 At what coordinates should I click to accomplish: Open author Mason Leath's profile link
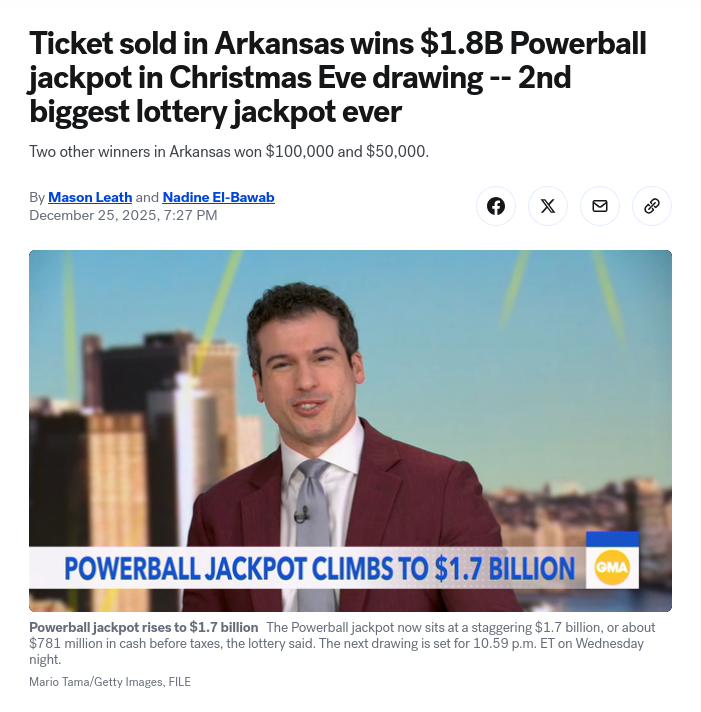pos(90,197)
